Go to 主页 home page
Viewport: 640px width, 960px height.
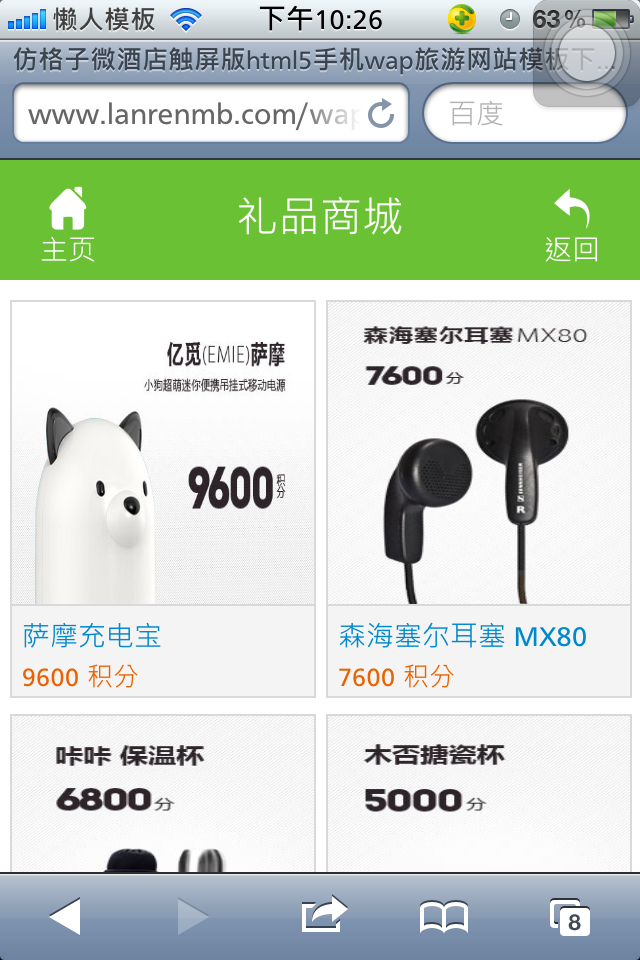[x=67, y=224]
